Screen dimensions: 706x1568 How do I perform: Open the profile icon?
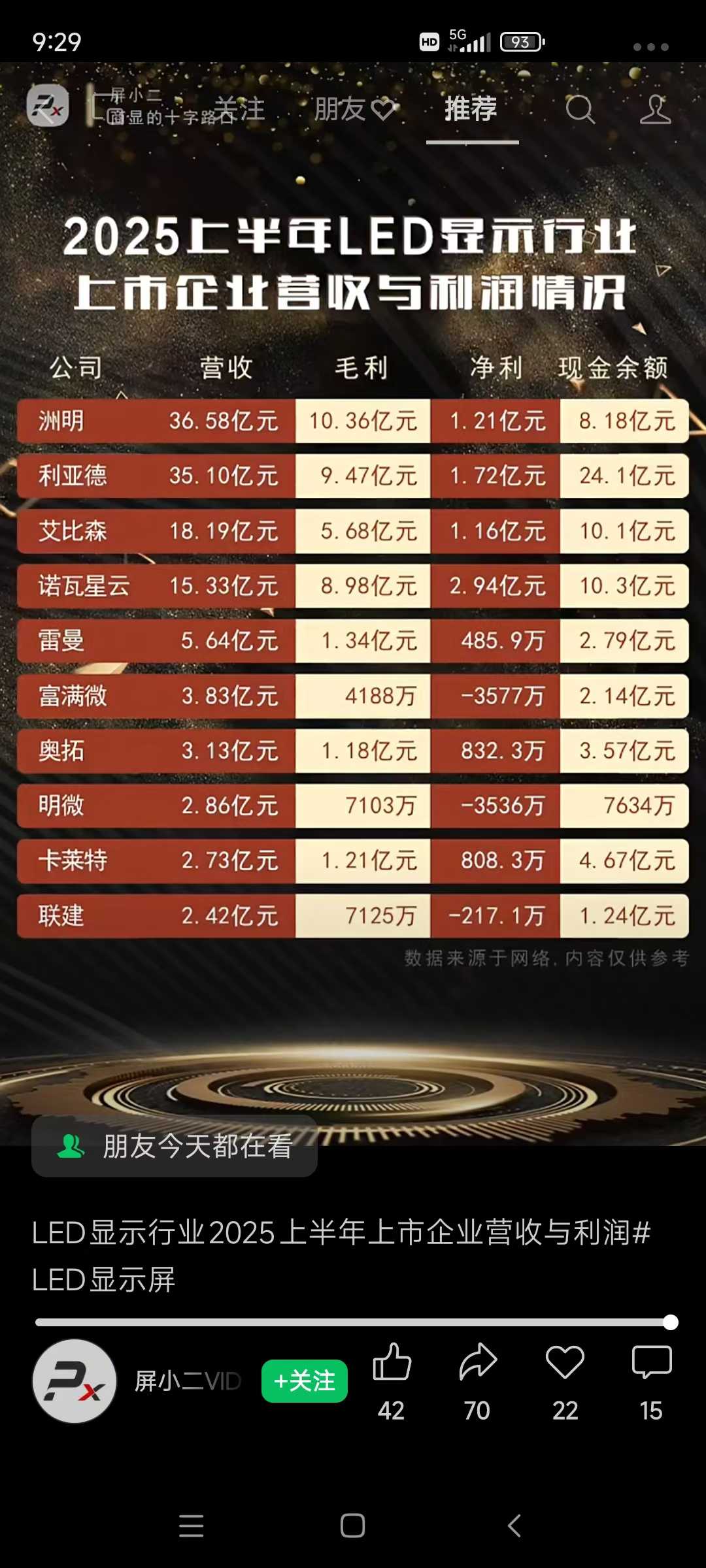(x=655, y=110)
